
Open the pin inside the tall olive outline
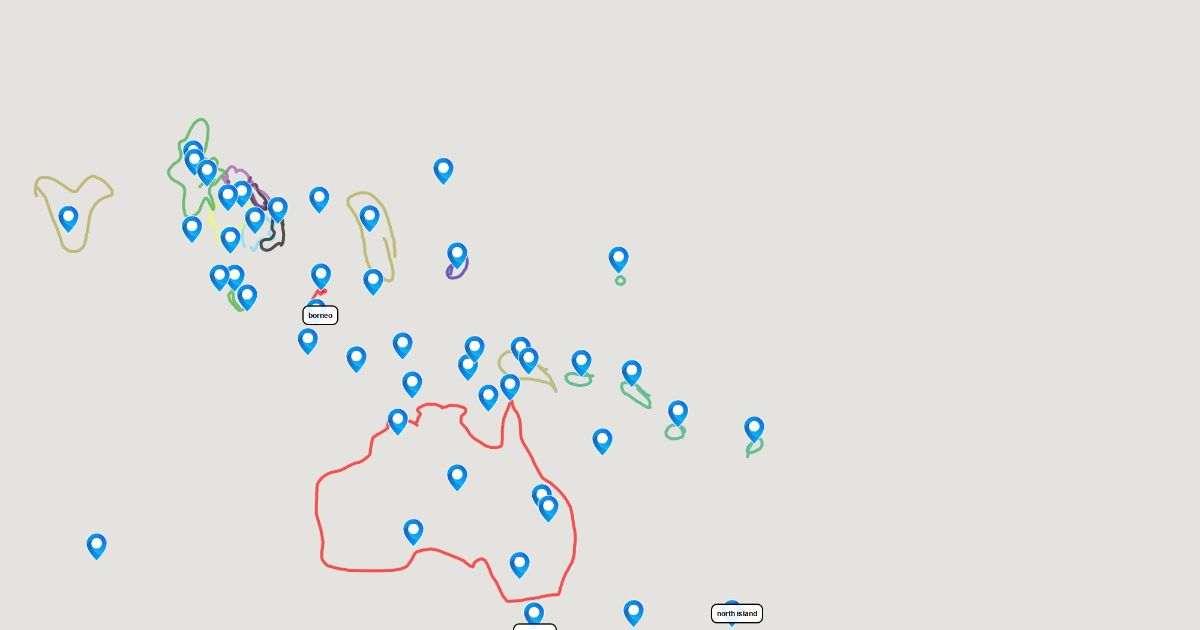(x=370, y=217)
